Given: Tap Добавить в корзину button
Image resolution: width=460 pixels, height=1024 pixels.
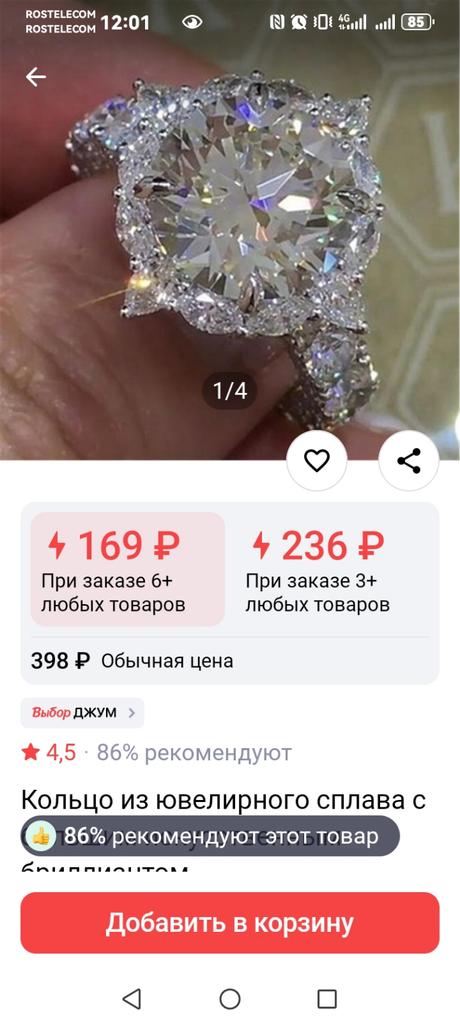Looking at the screenshot, I should (230, 923).
